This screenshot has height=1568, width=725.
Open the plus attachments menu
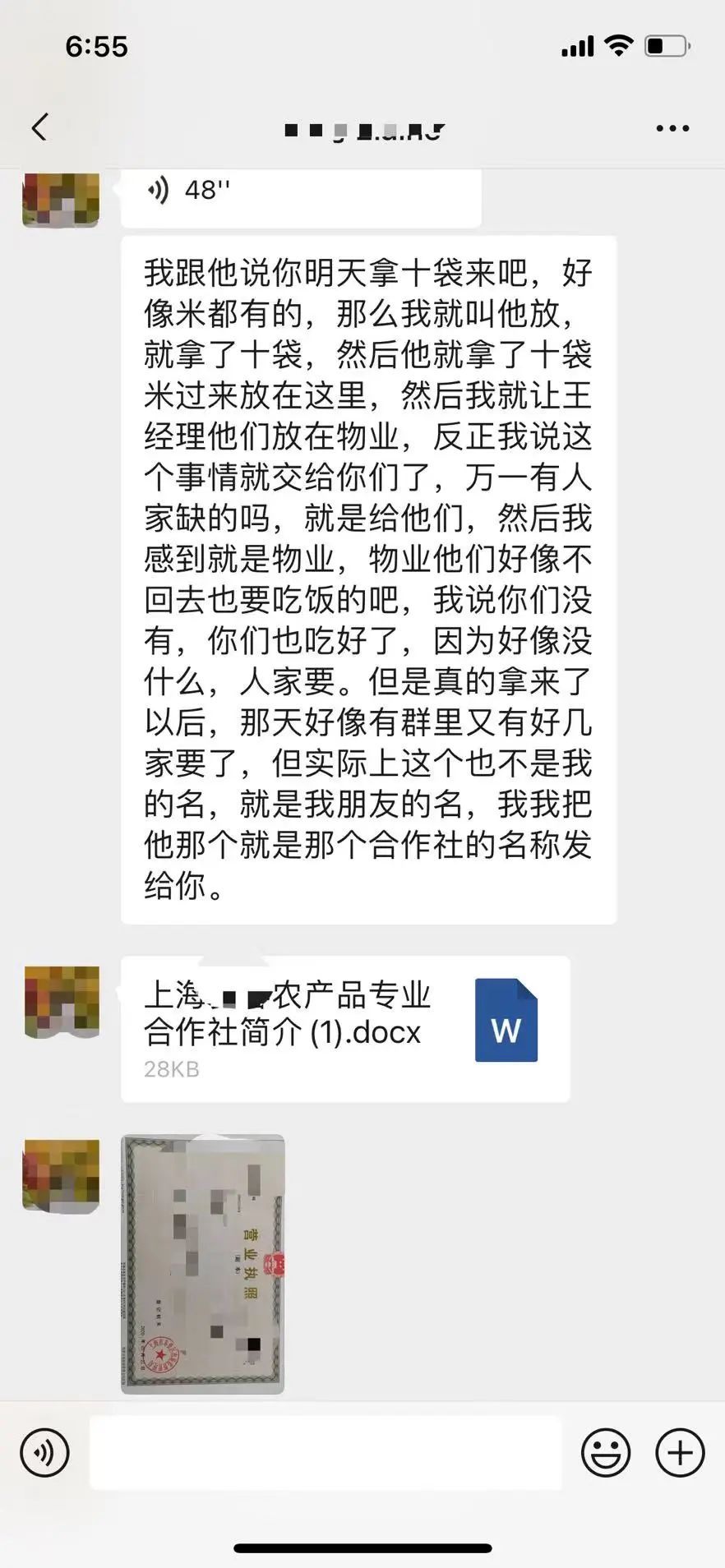click(679, 1452)
